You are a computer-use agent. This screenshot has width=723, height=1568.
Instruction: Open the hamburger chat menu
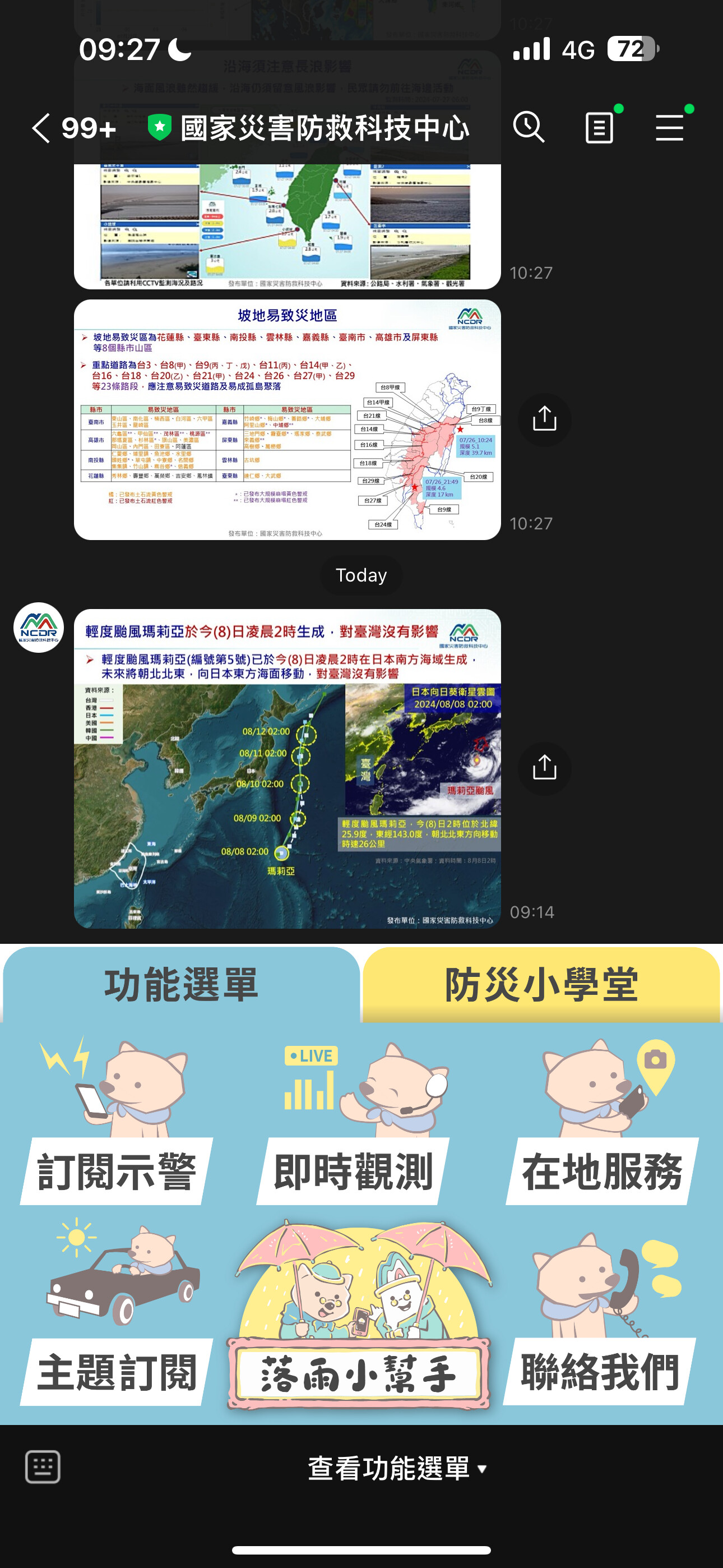pyautogui.click(x=669, y=128)
